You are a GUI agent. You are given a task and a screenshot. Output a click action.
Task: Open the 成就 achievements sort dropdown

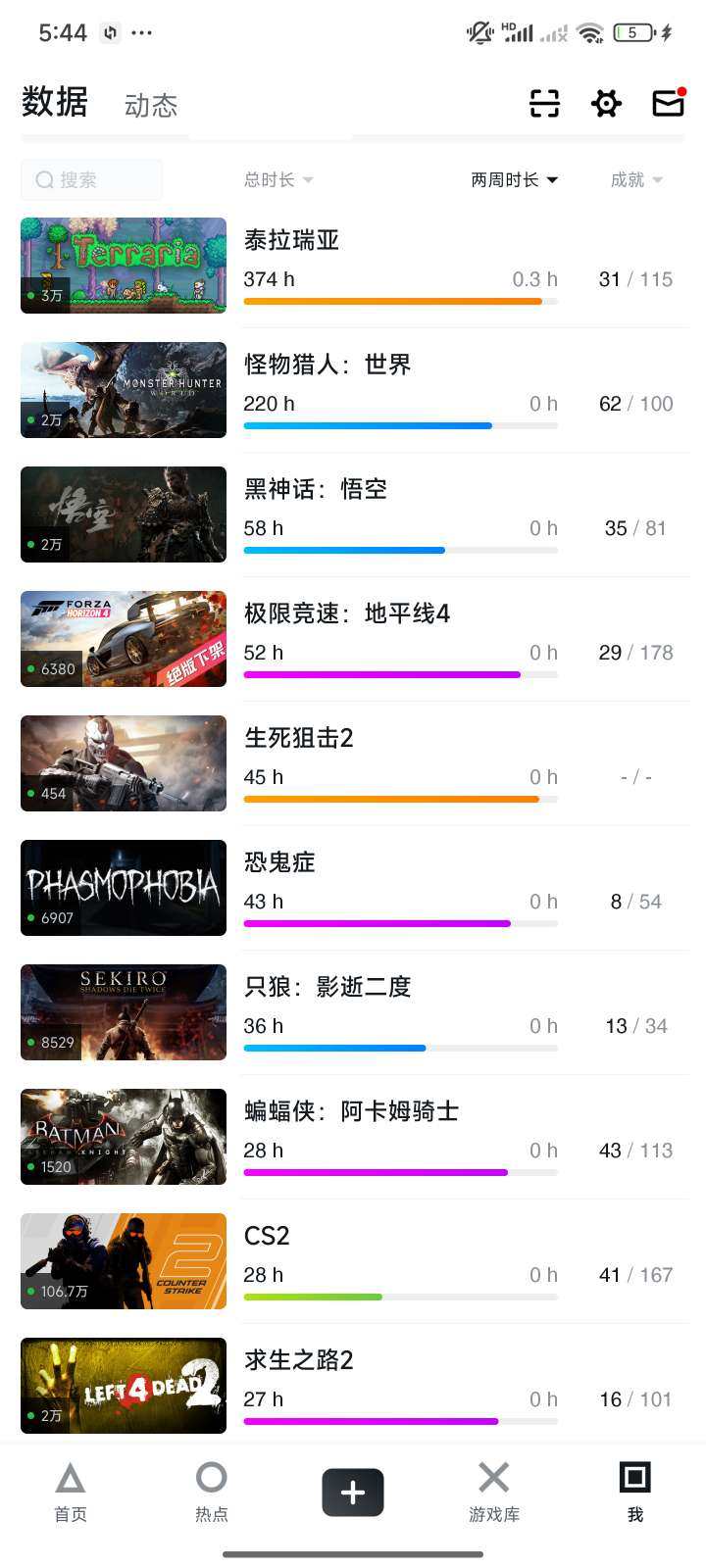[635, 179]
